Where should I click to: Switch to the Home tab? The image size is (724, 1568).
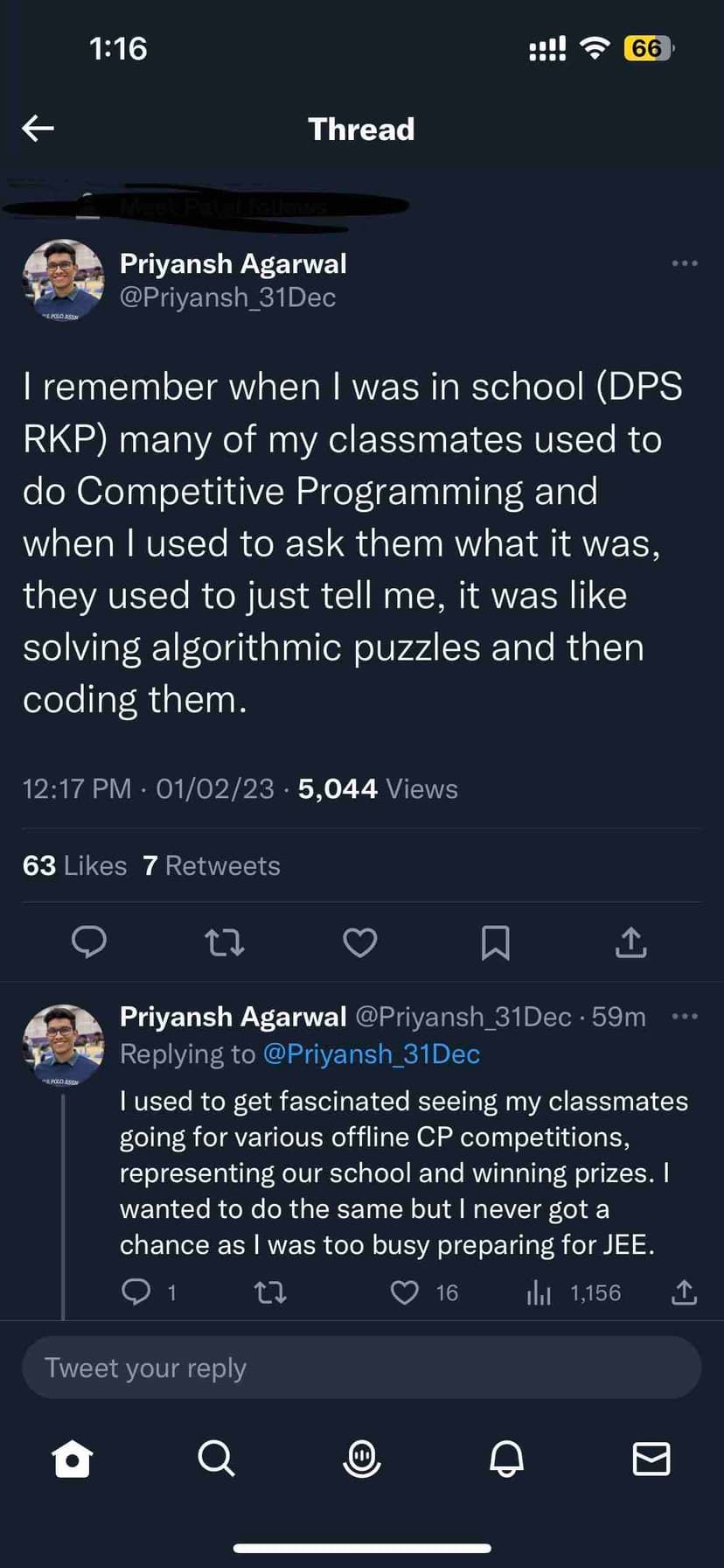(x=73, y=1459)
